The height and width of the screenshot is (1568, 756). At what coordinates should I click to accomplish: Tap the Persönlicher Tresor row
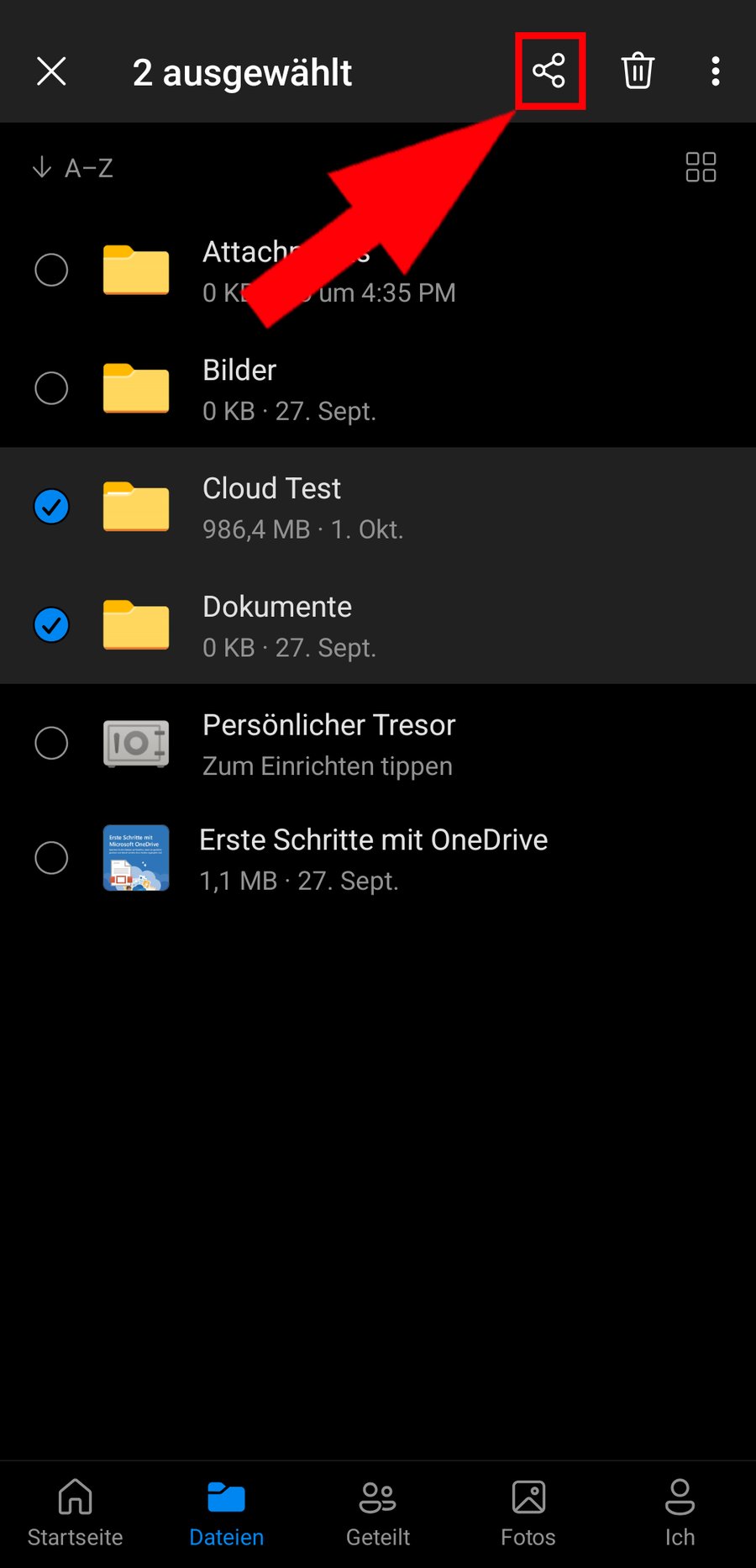pyautogui.click(x=378, y=744)
